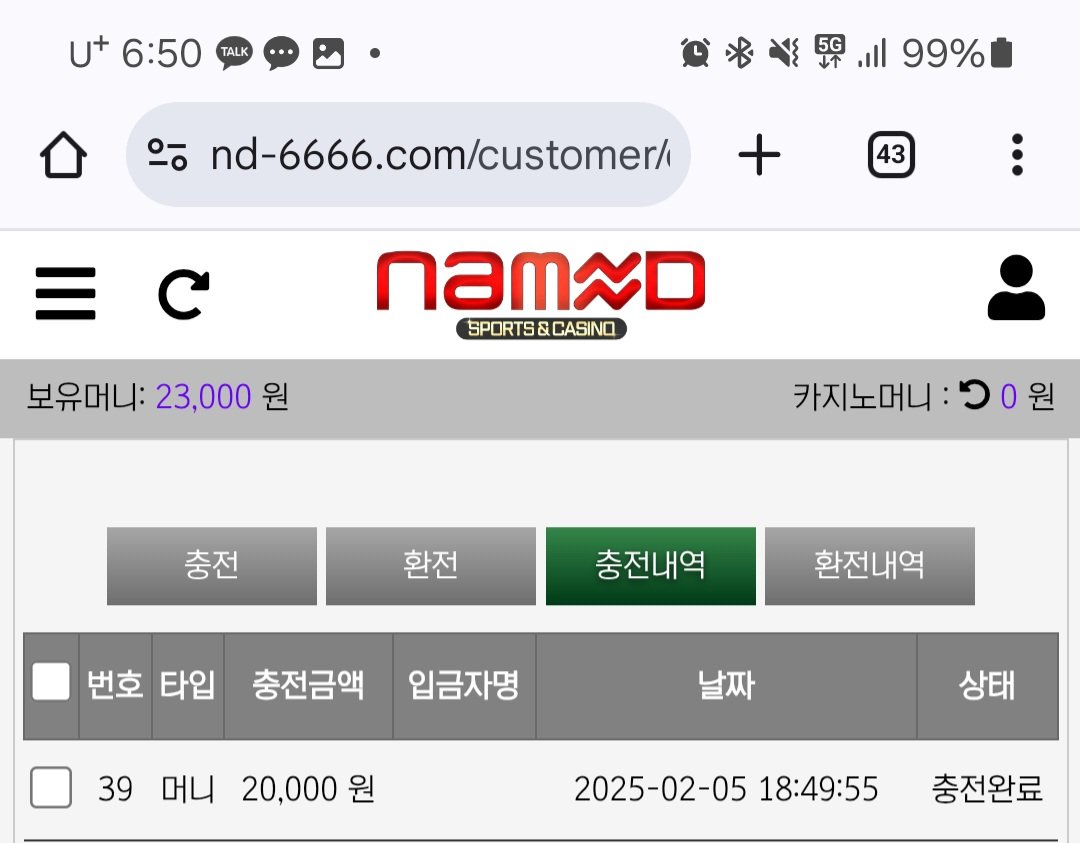Refresh the 카지노머니 balance
1080x843 pixels.
click(x=973, y=397)
